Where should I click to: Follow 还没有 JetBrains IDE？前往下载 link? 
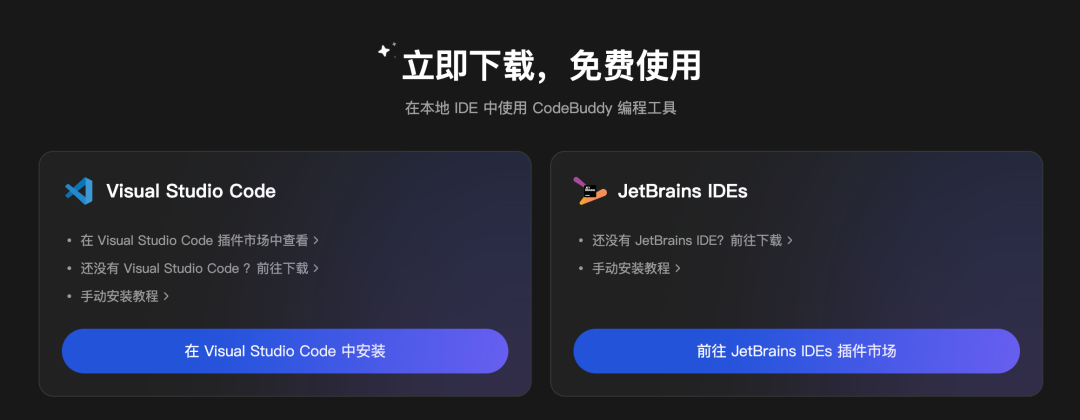pyautogui.click(x=693, y=240)
